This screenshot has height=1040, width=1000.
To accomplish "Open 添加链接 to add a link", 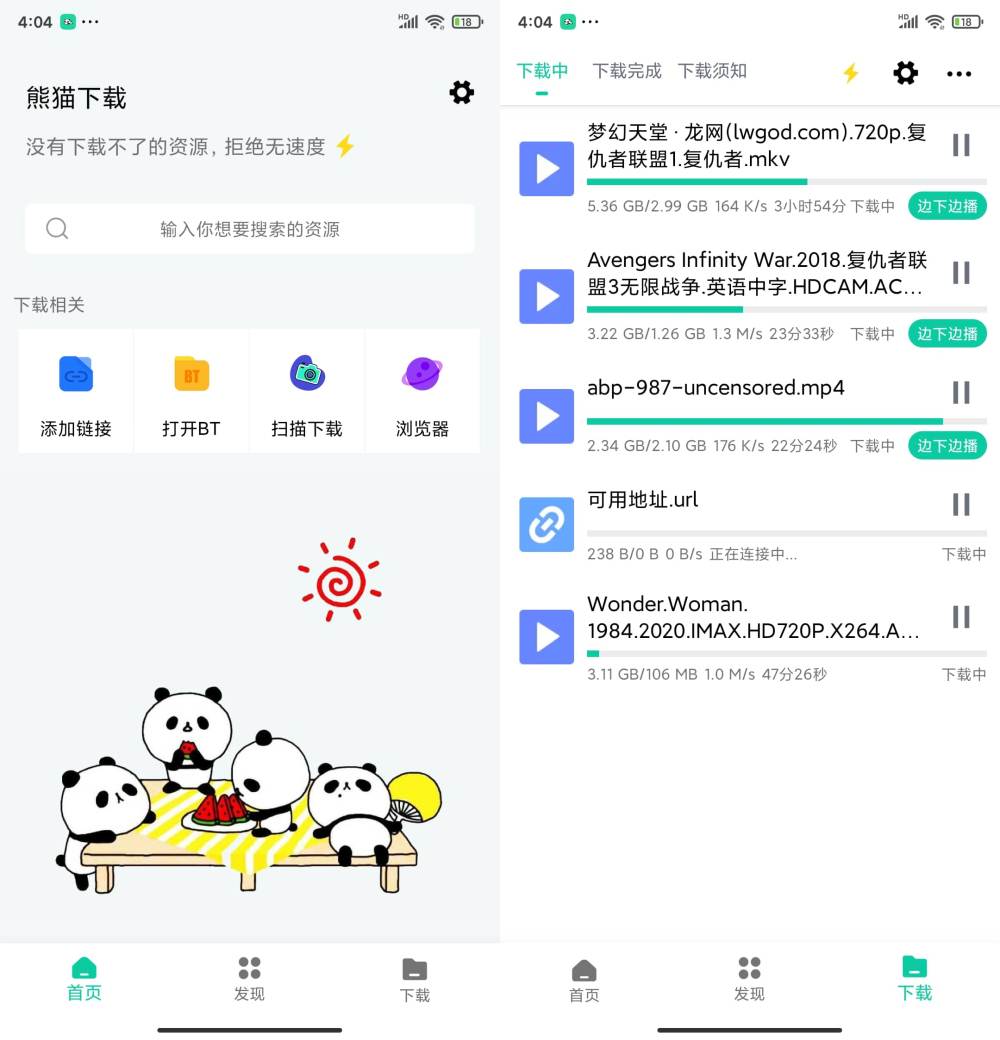I will point(76,392).
